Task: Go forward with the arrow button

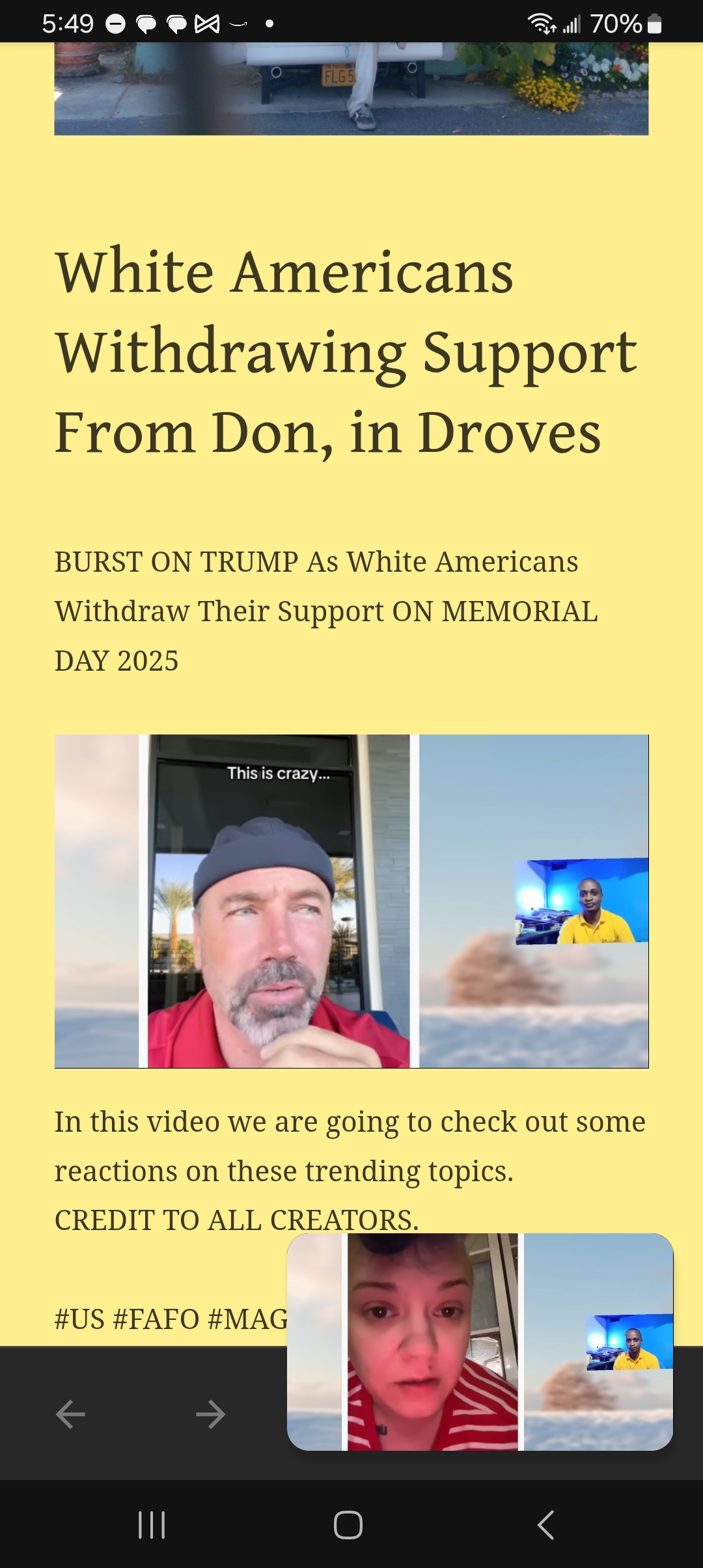Action: click(x=210, y=1414)
